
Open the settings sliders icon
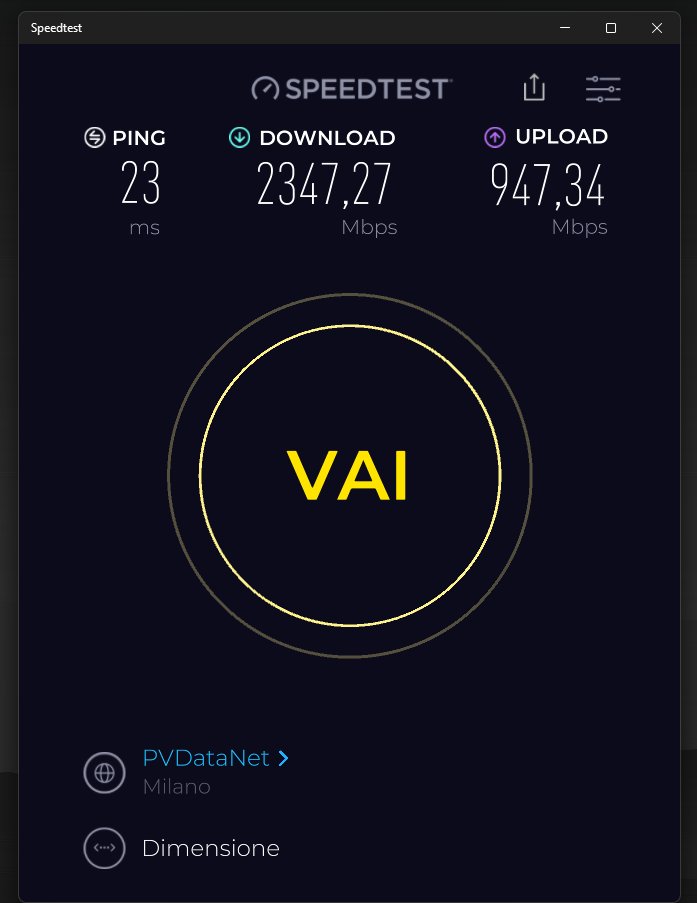tap(603, 89)
